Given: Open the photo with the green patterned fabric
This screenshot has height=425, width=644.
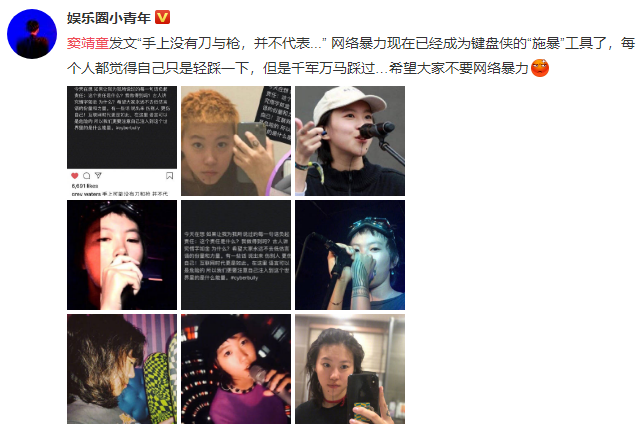Looking at the screenshot, I should [122, 367].
